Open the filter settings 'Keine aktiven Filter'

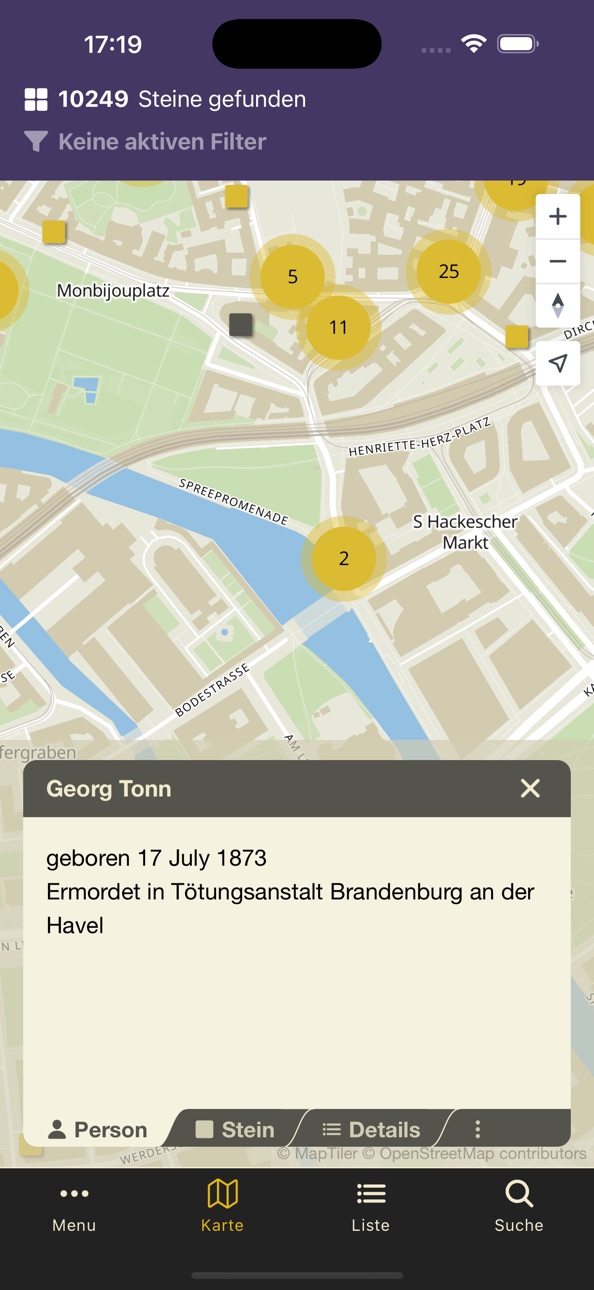[x=146, y=142]
